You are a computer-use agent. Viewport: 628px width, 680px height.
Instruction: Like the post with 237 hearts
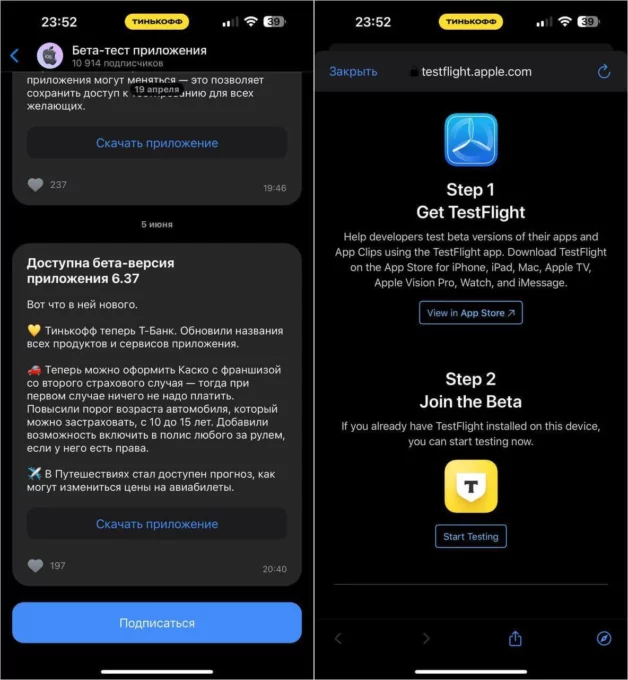coord(36,185)
